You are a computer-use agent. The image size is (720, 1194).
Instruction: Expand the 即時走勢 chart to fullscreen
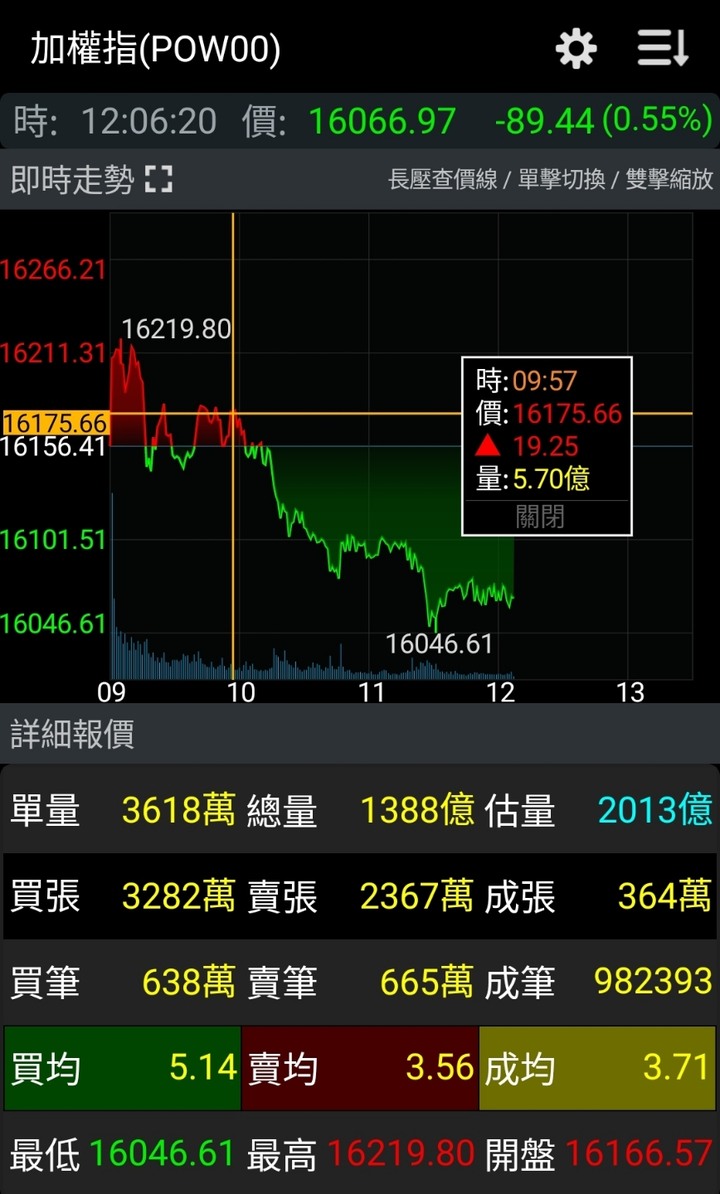point(158,180)
